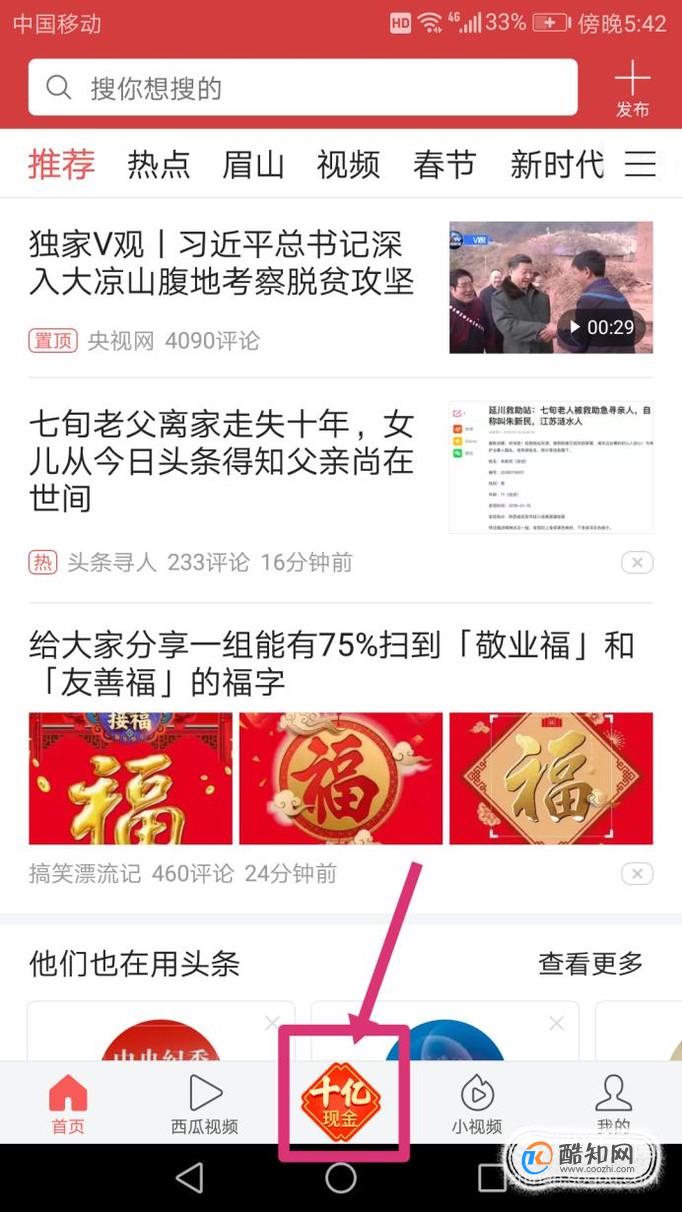Tap the system back button
The width and height of the screenshot is (682, 1212).
[189, 1178]
